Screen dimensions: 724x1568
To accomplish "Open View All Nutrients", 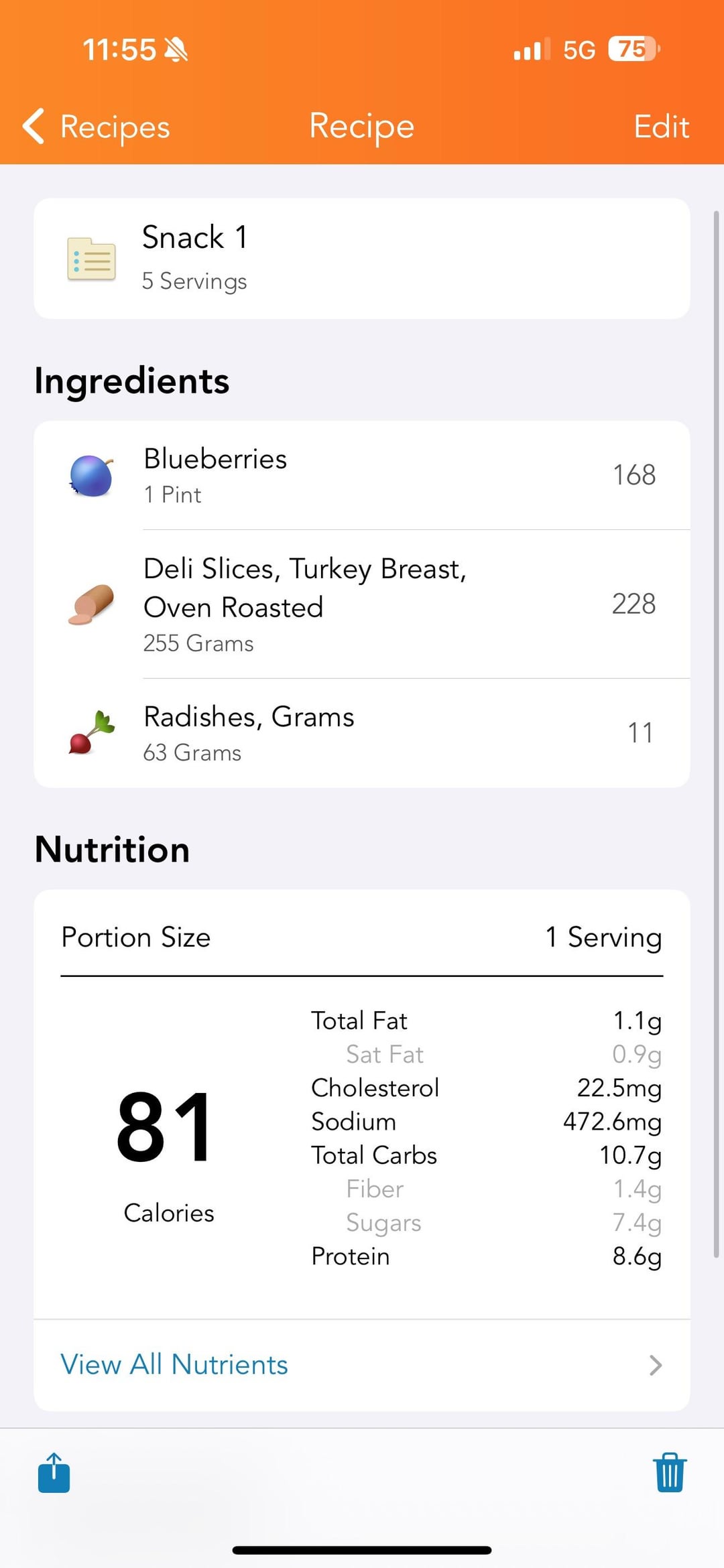I will point(362,1364).
